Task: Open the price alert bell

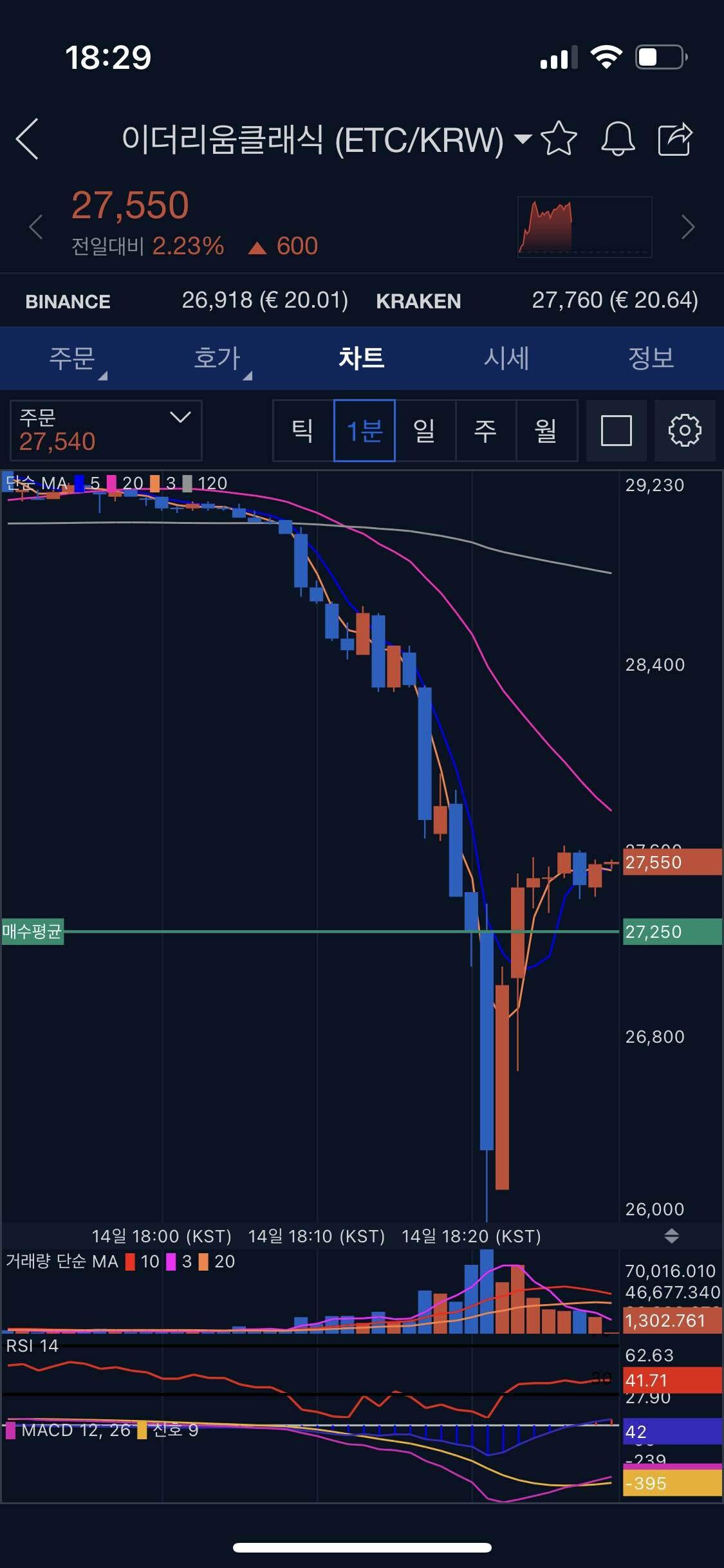Action: coord(617,138)
